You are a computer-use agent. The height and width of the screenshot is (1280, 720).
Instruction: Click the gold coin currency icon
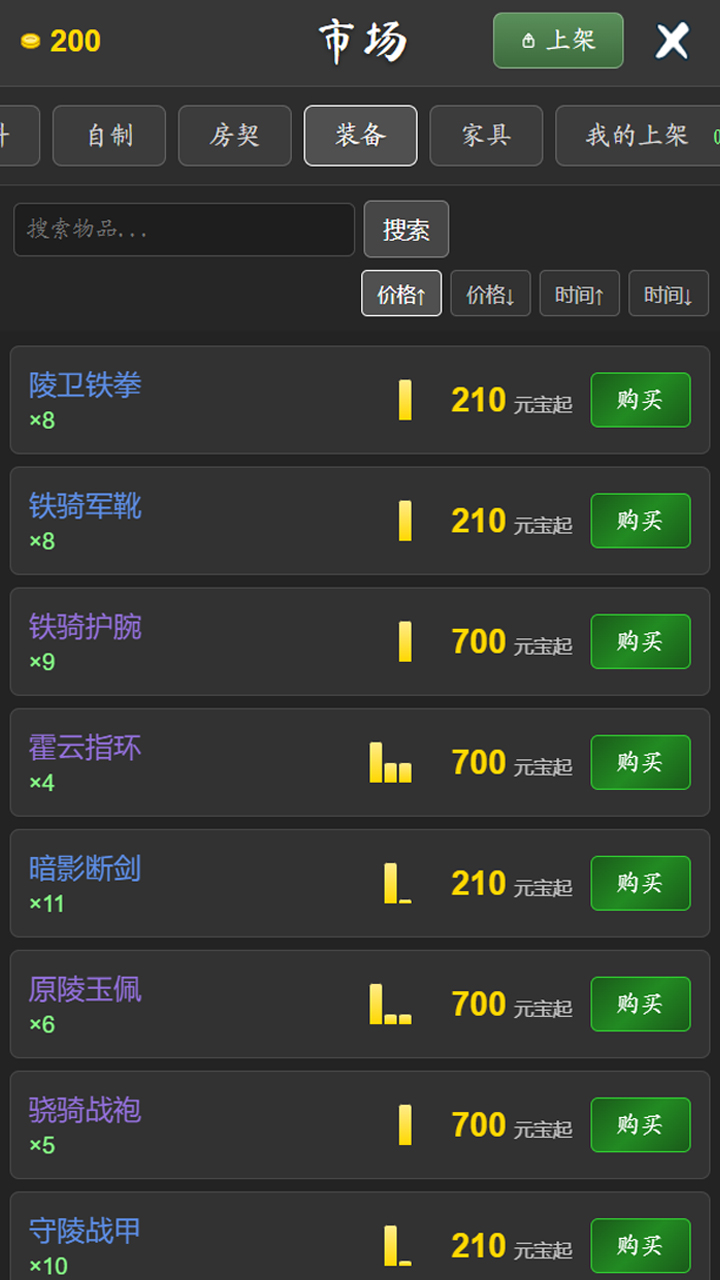click(x=29, y=41)
